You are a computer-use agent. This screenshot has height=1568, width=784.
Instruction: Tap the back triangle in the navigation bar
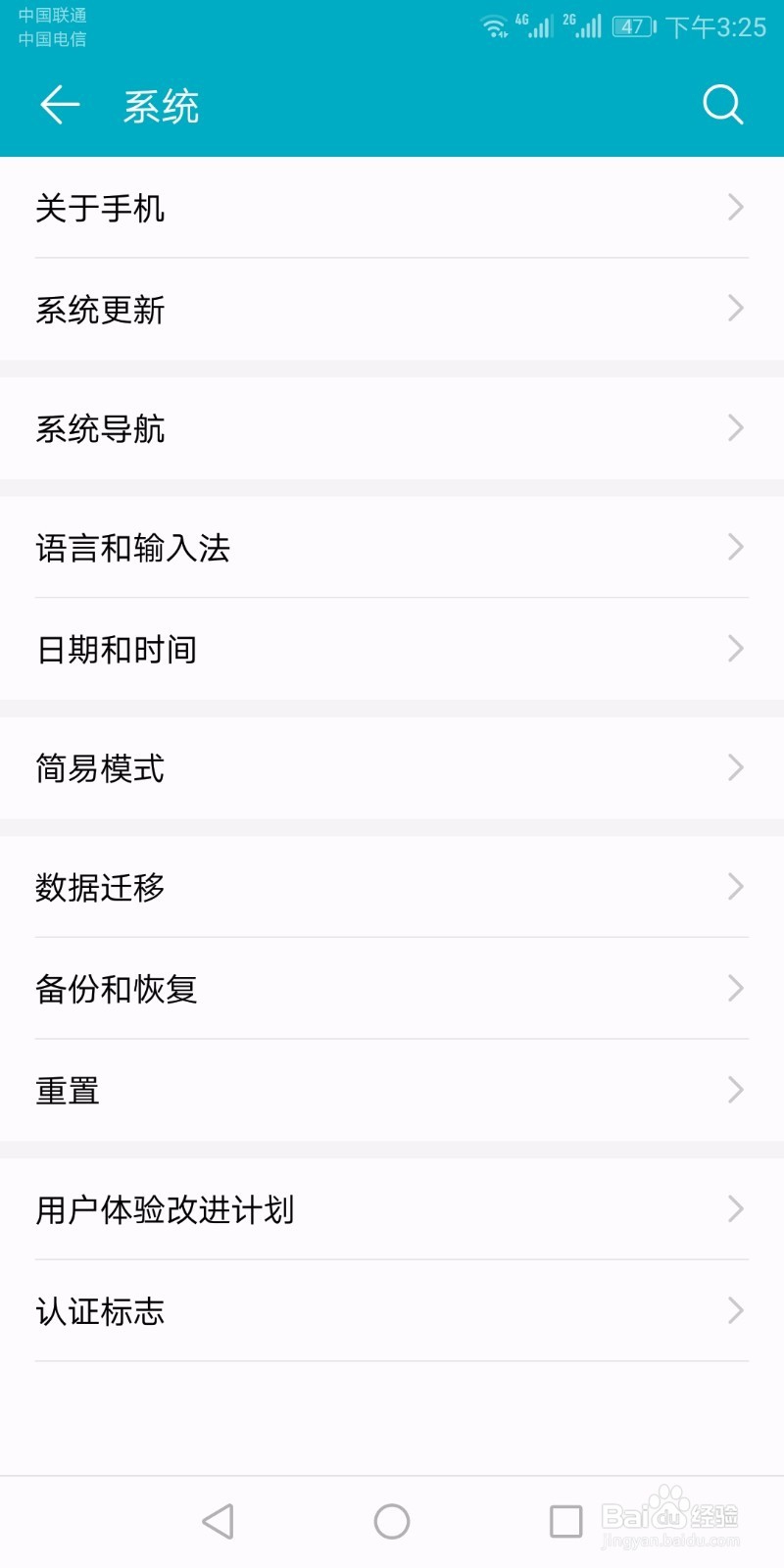pyautogui.click(x=218, y=1521)
